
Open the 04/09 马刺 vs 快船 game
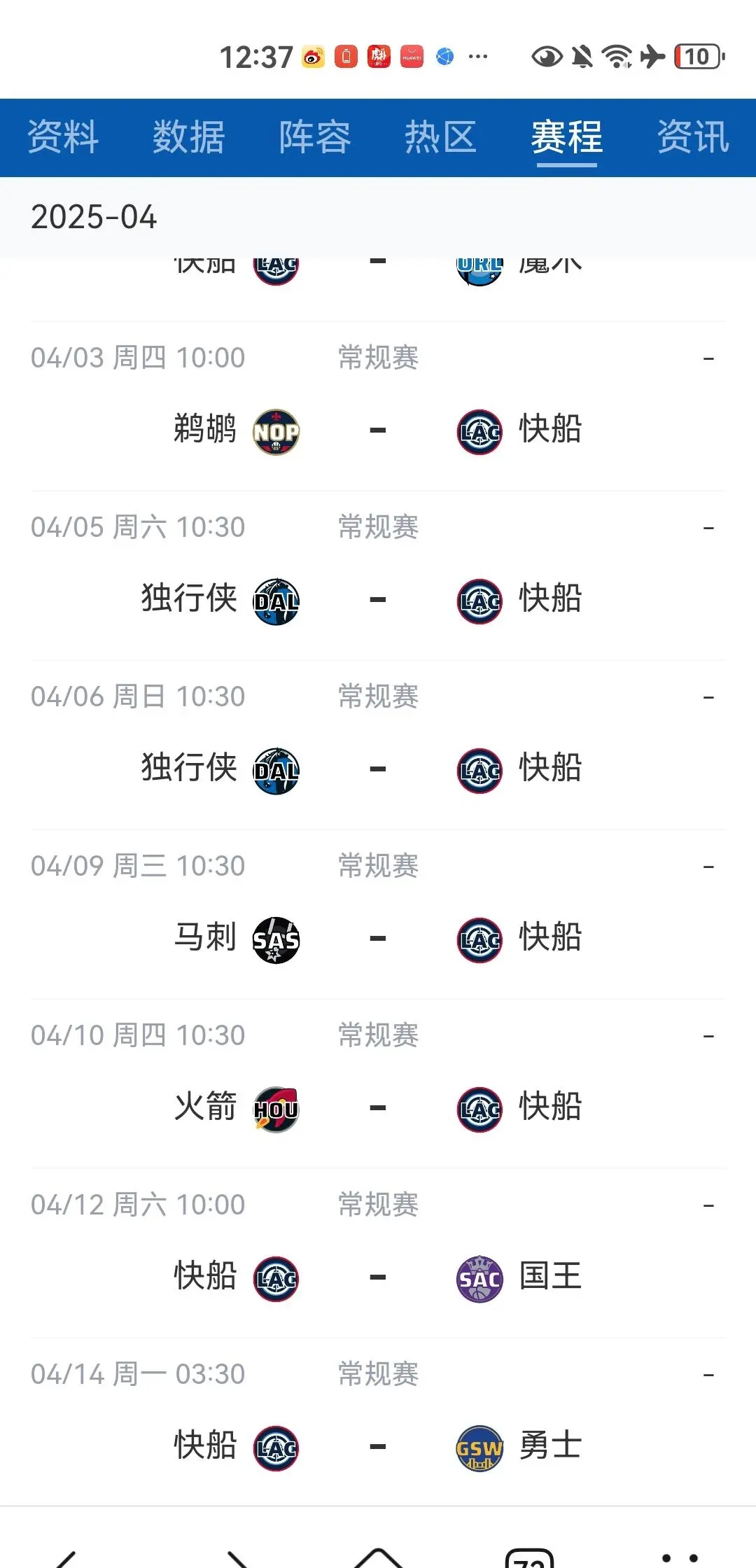click(x=378, y=914)
